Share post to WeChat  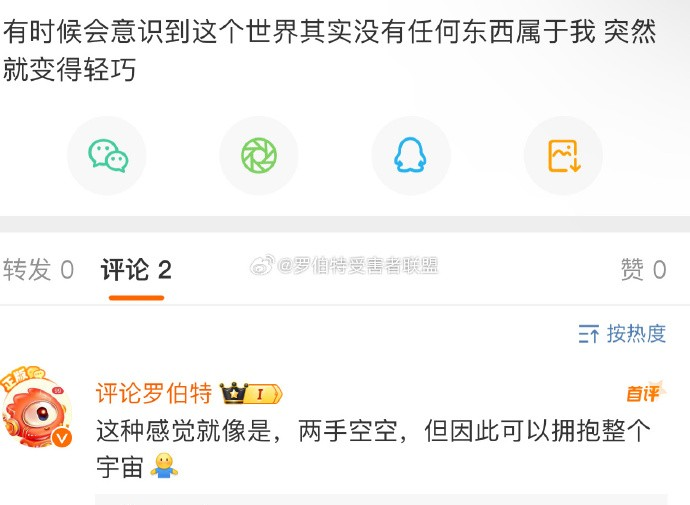coord(107,156)
